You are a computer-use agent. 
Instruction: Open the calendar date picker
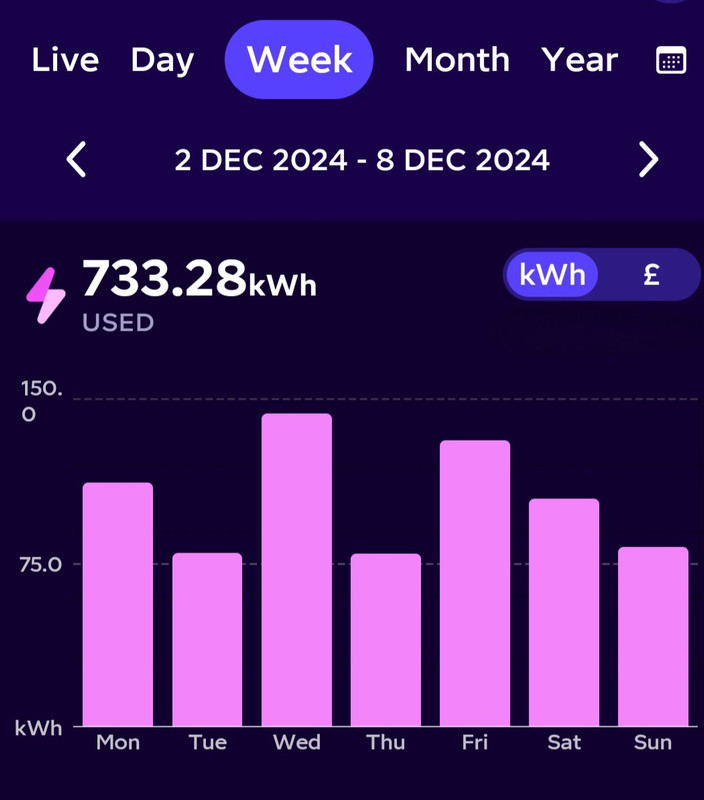tap(670, 61)
